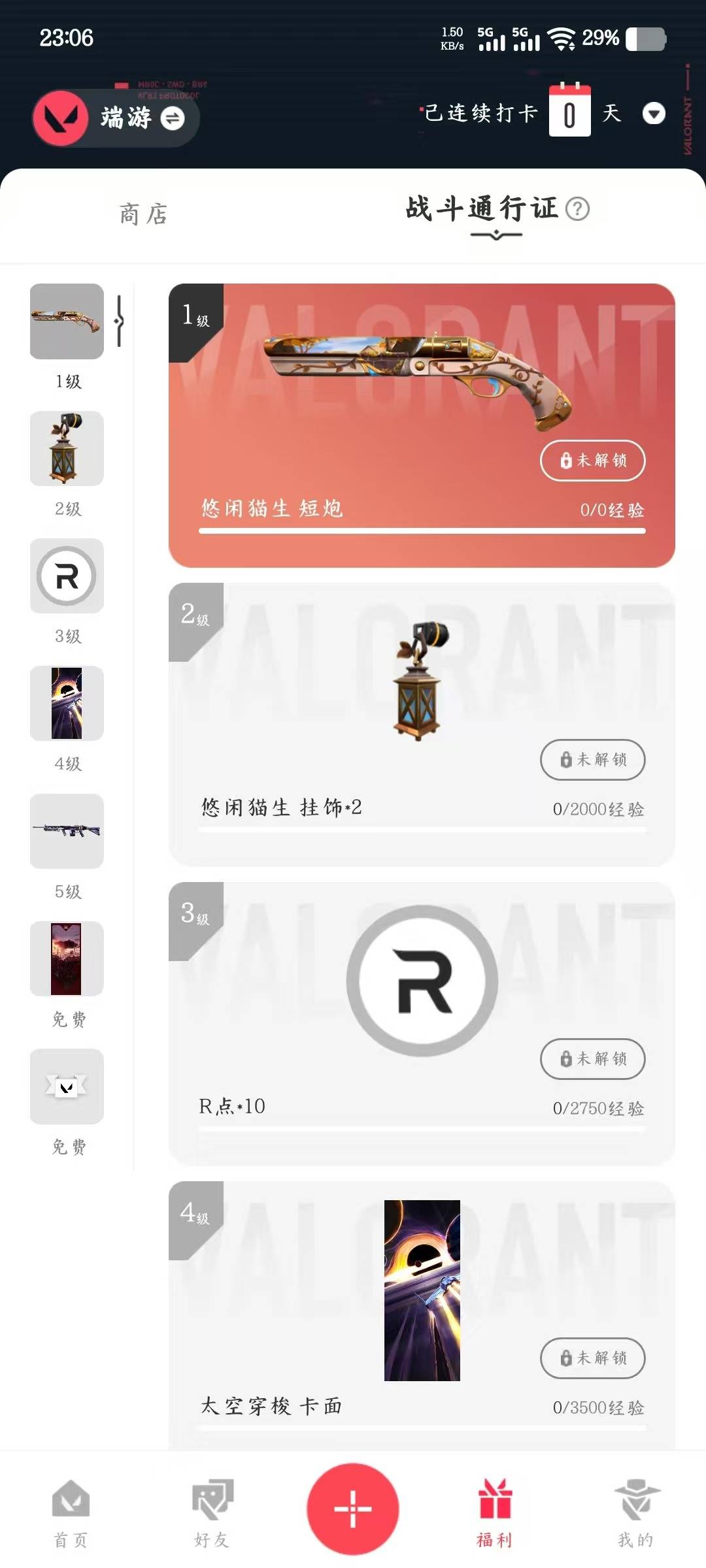706x1568 pixels.
Task: Jump to 2级 lantern reward in sidebar
Action: coord(67,449)
